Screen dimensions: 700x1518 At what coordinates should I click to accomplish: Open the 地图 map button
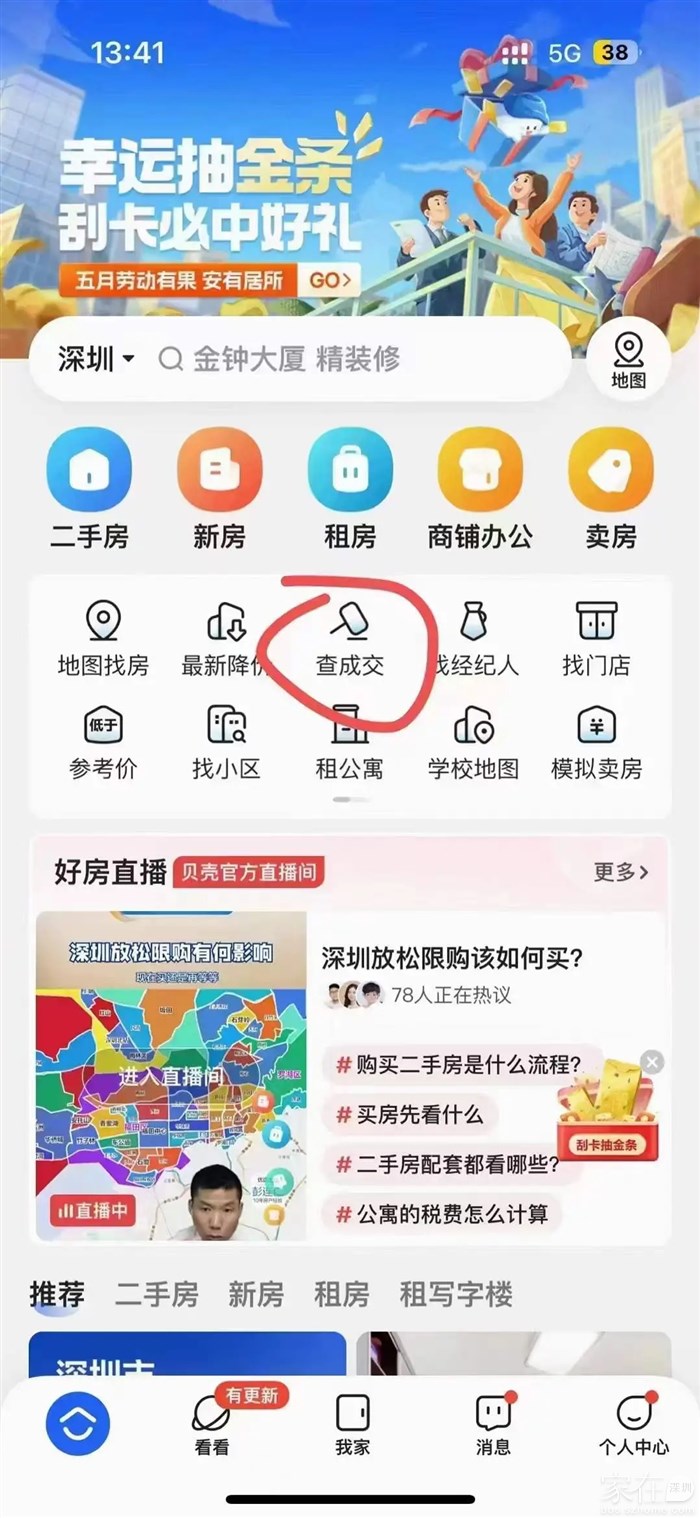click(x=628, y=361)
